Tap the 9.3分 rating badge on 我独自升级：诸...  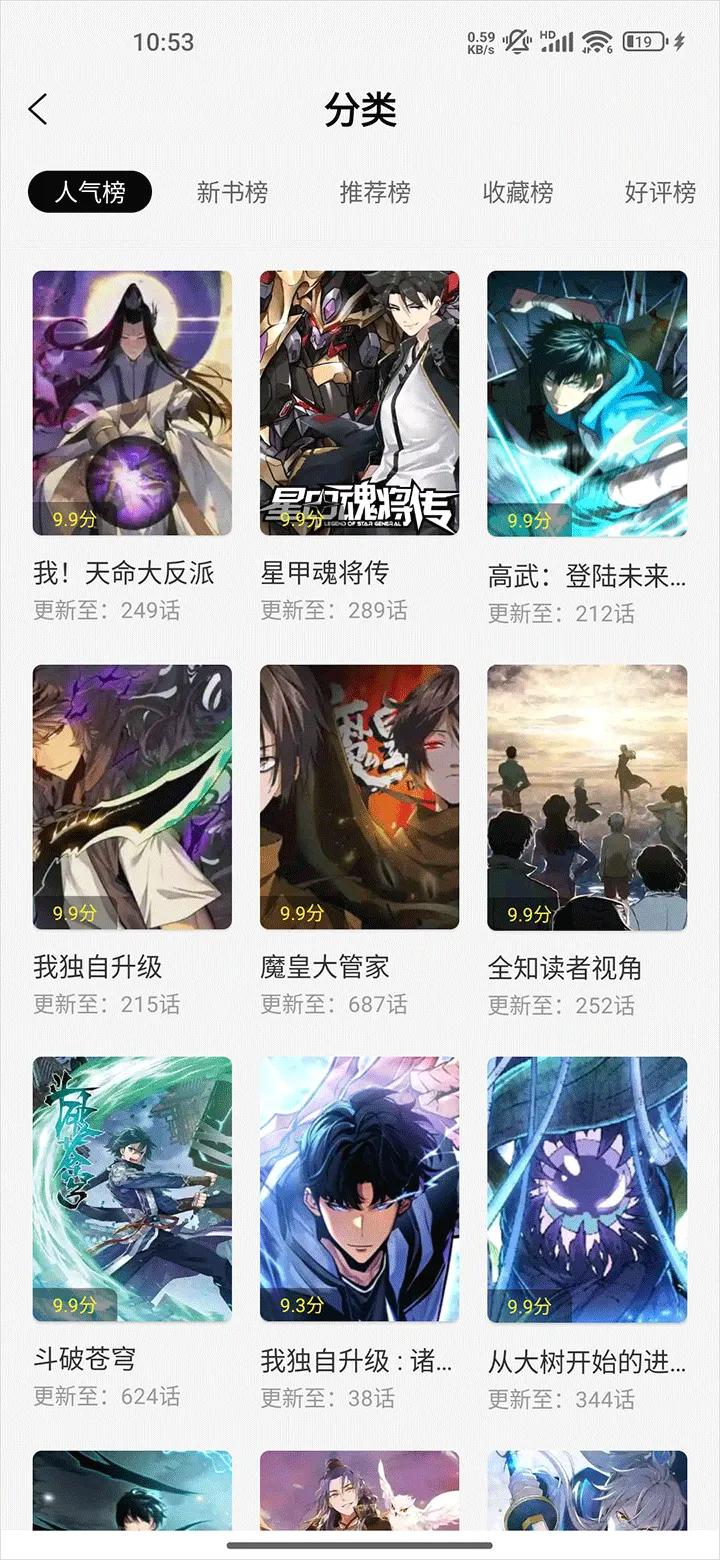[302, 1305]
